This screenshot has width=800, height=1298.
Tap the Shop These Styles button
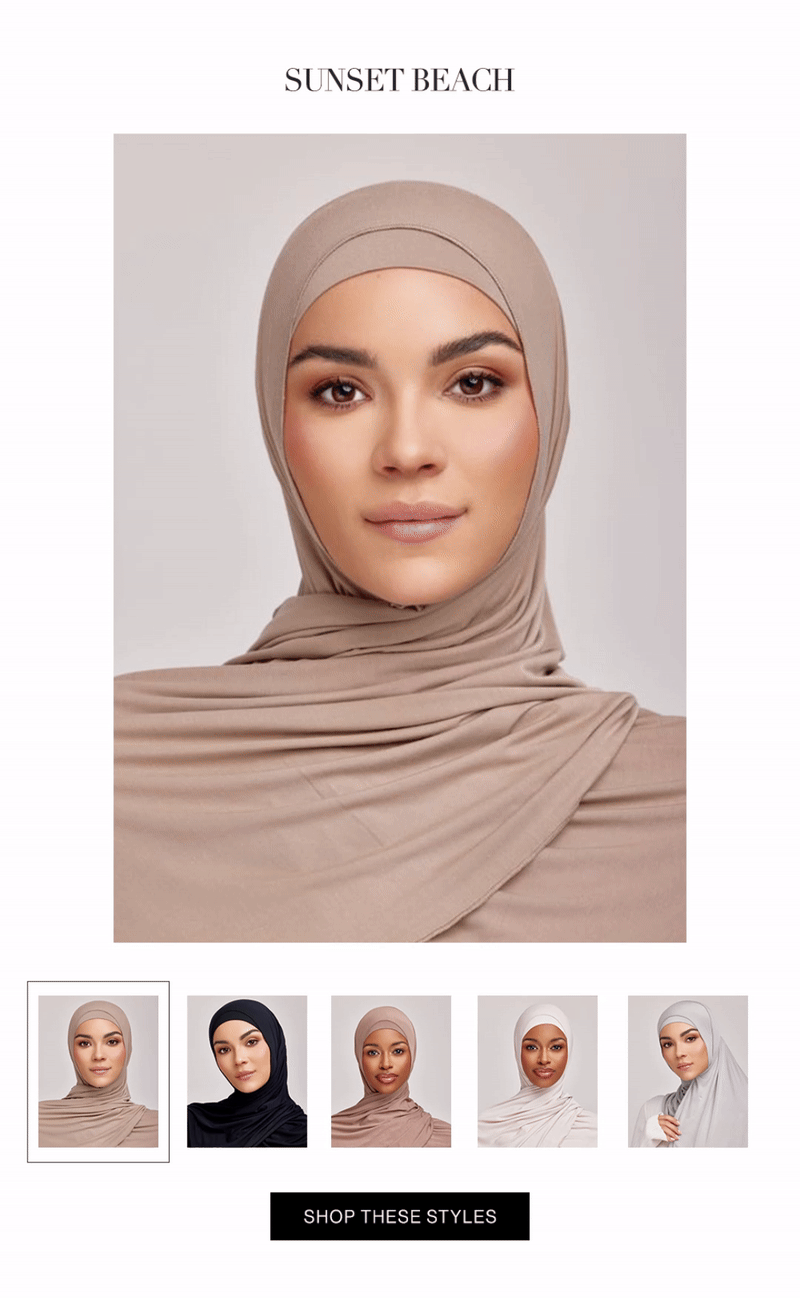[399, 1216]
